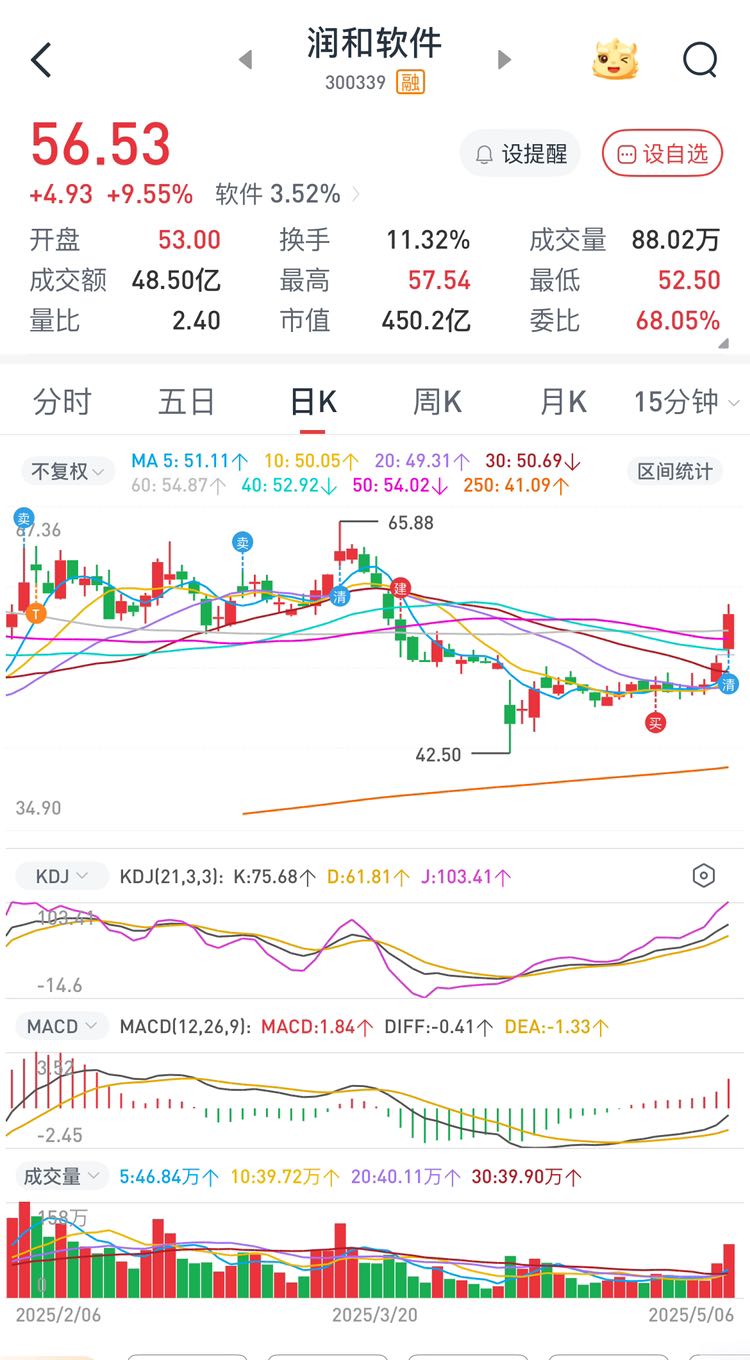This screenshot has width=750, height=1360.
Task: Tap 设提醒 to set a price alert
Action: pyautogui.click(x=521, y=154)
